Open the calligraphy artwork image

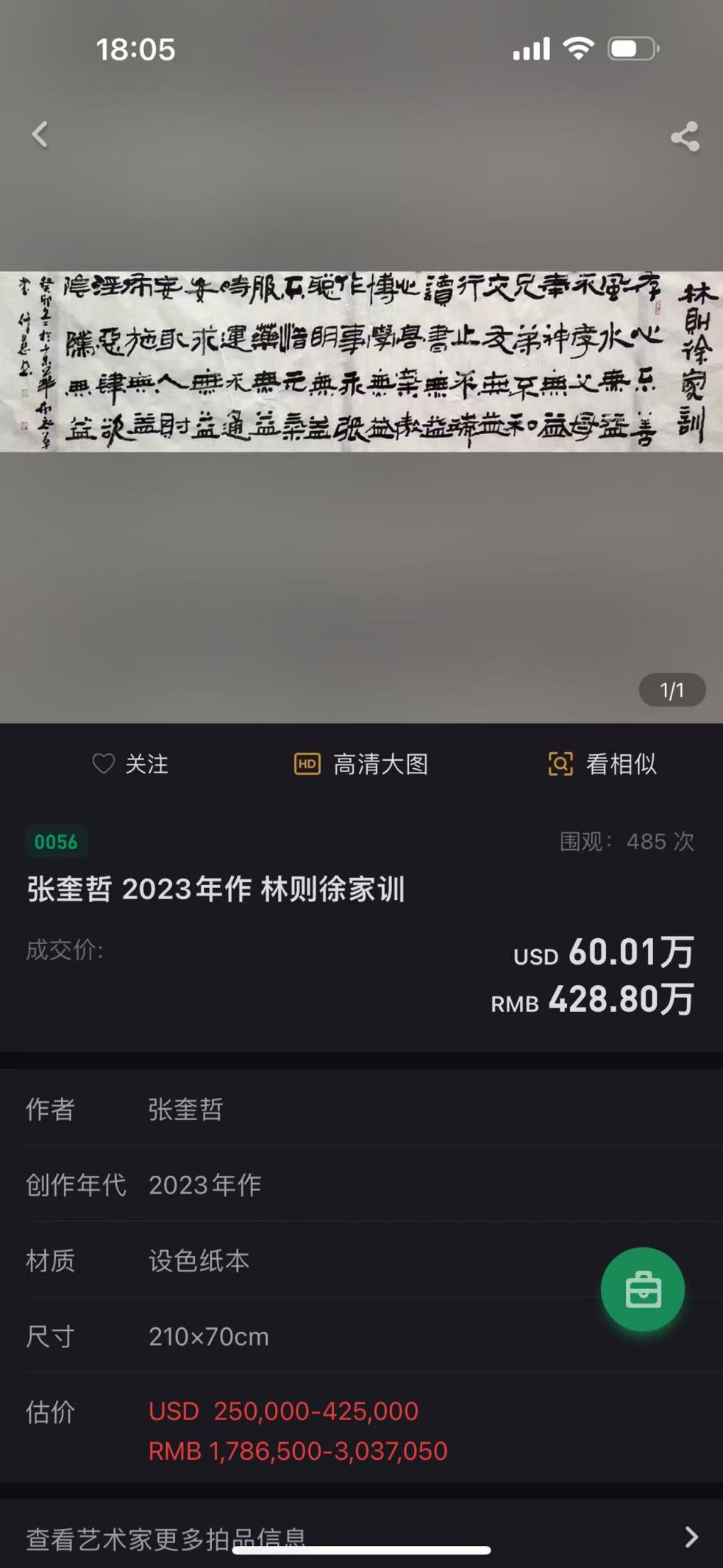(360, 361)
